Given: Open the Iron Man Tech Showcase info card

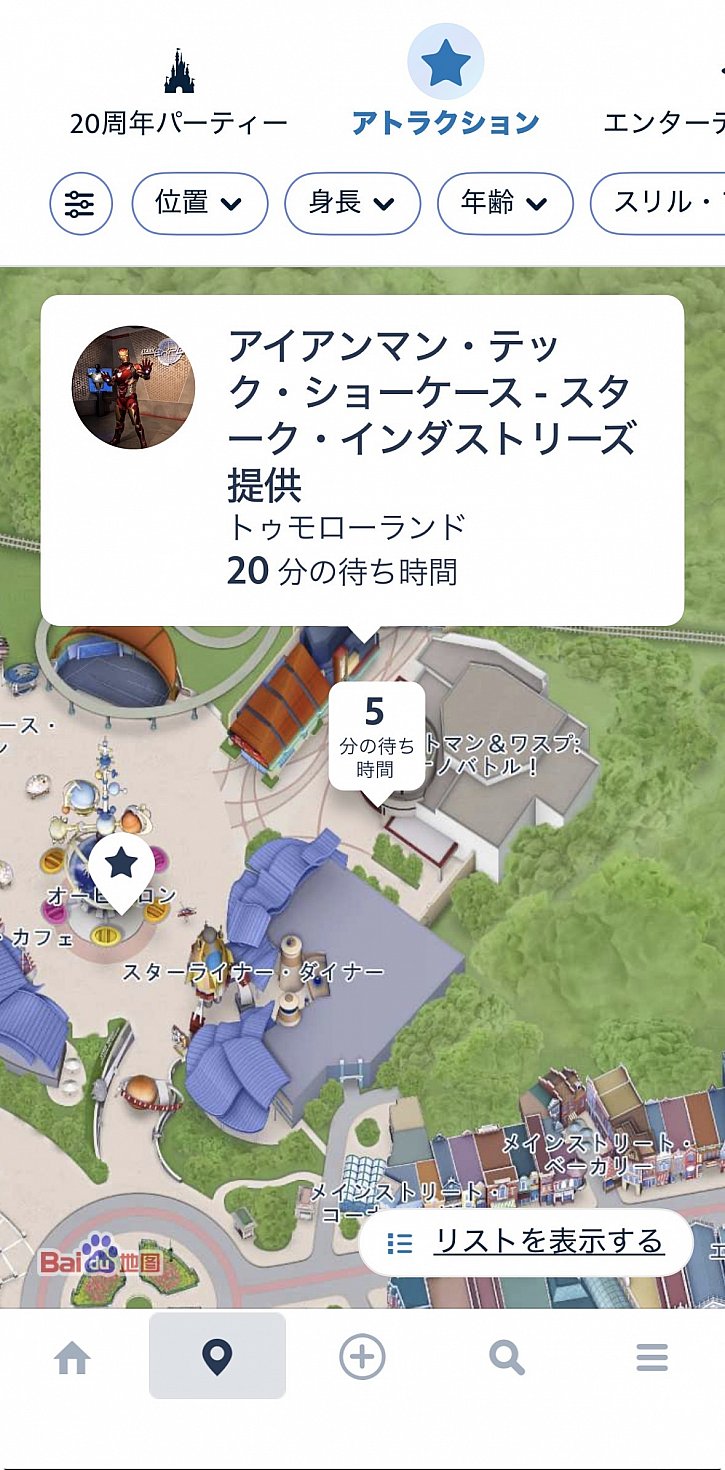Looking at the screenshot, I should pyautogui.click(x=362, y=460).
